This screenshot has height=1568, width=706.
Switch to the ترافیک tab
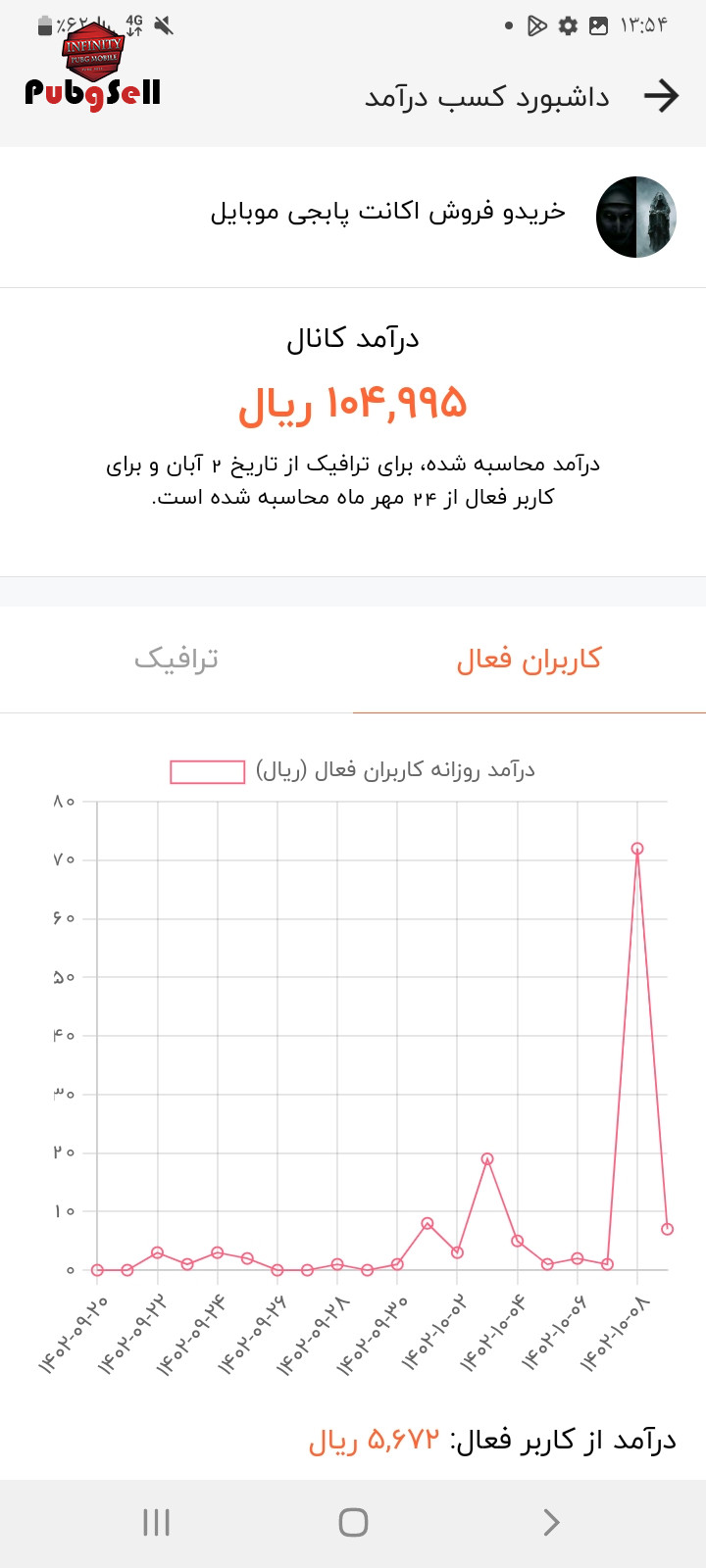(176, 660)
